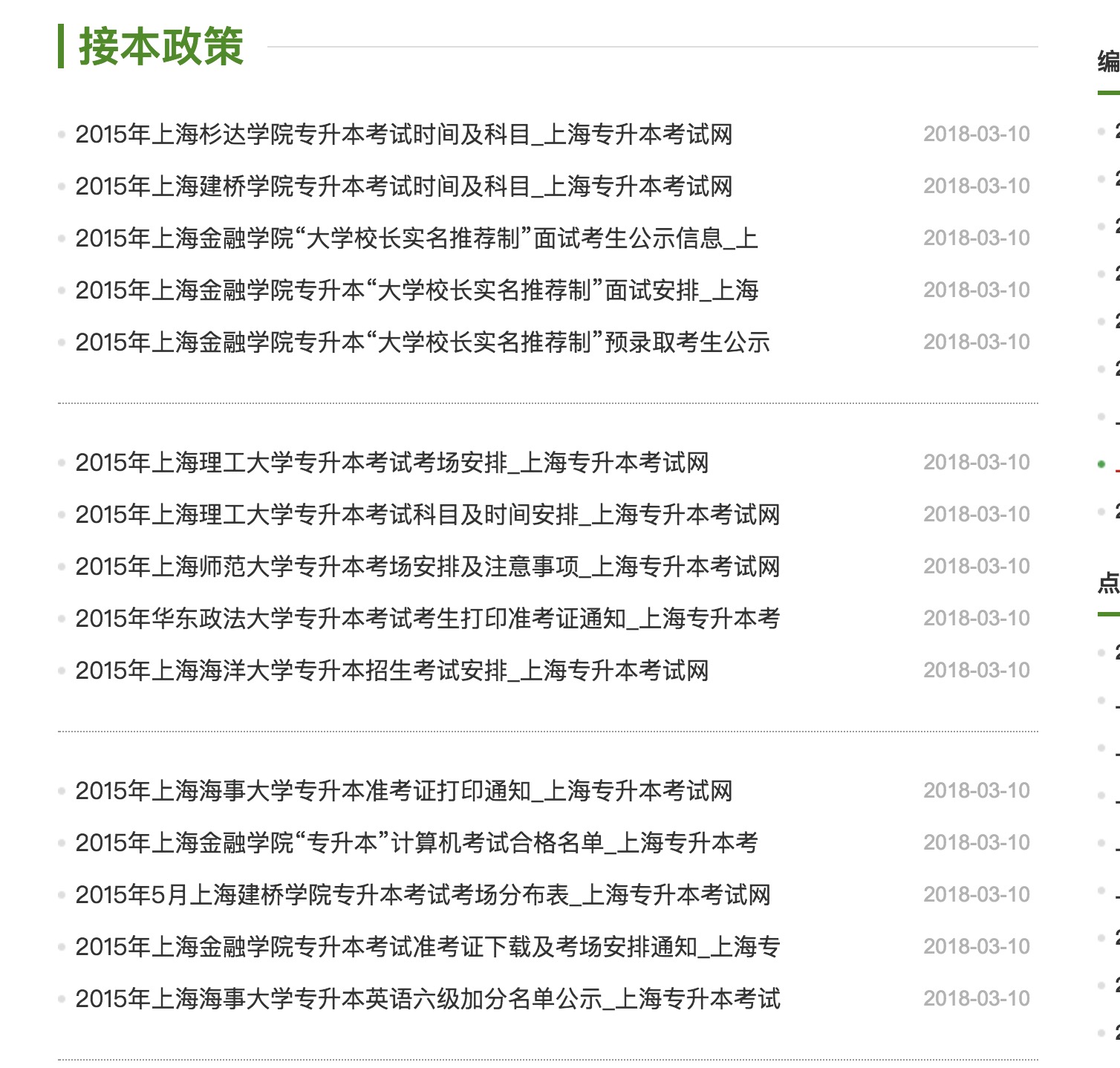The height and width of the screenshot is (1068, 1120).
Task: Open 上海理工大学专升本考试科目及时间安排 link
Action: (427, 515)
